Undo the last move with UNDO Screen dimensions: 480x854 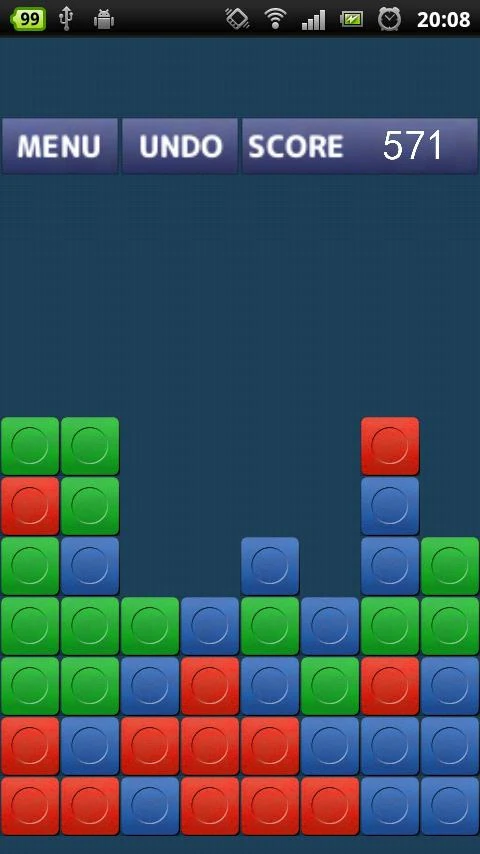[x=180, y=146]
